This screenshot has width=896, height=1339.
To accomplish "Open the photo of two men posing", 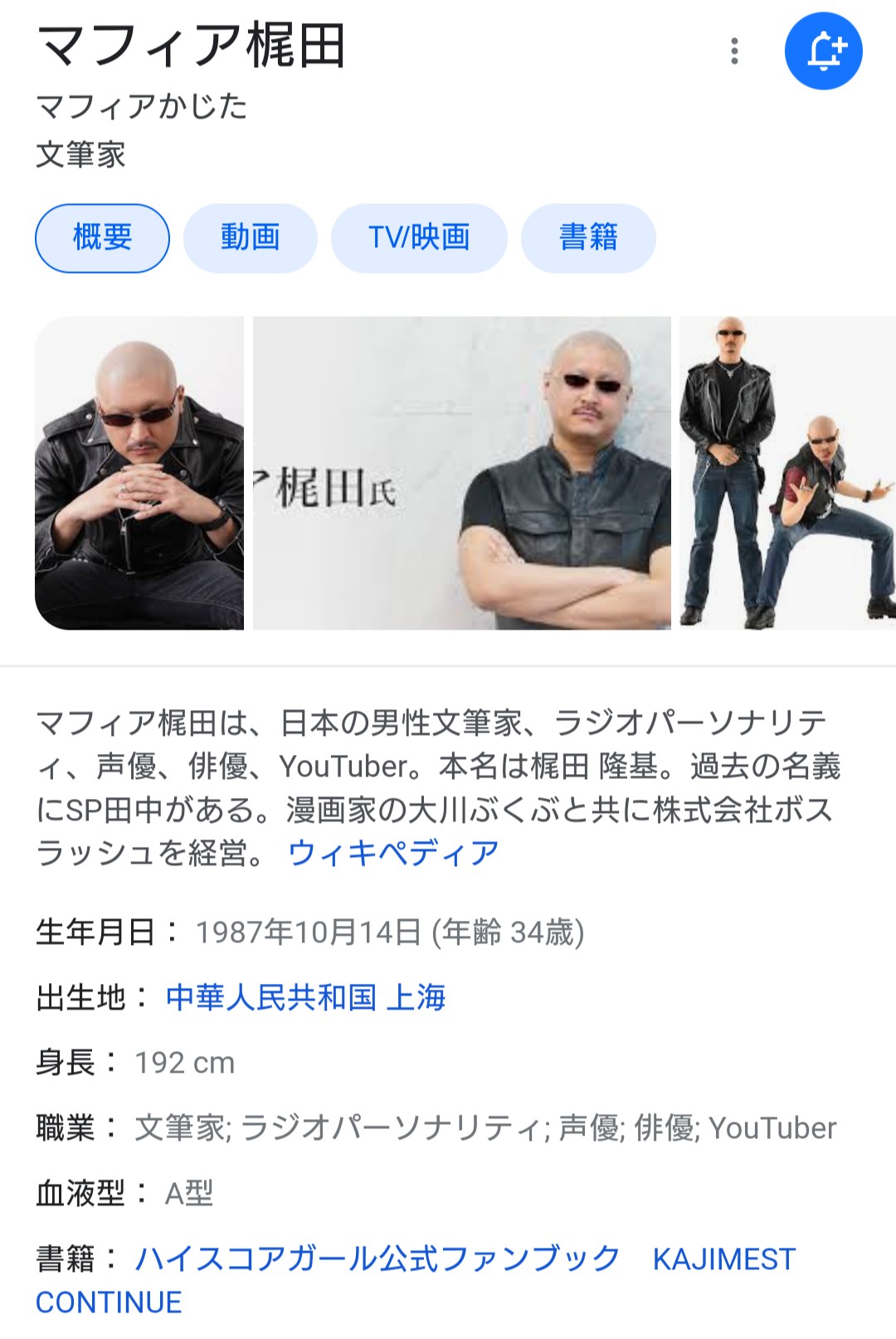I will click(786, 473).
